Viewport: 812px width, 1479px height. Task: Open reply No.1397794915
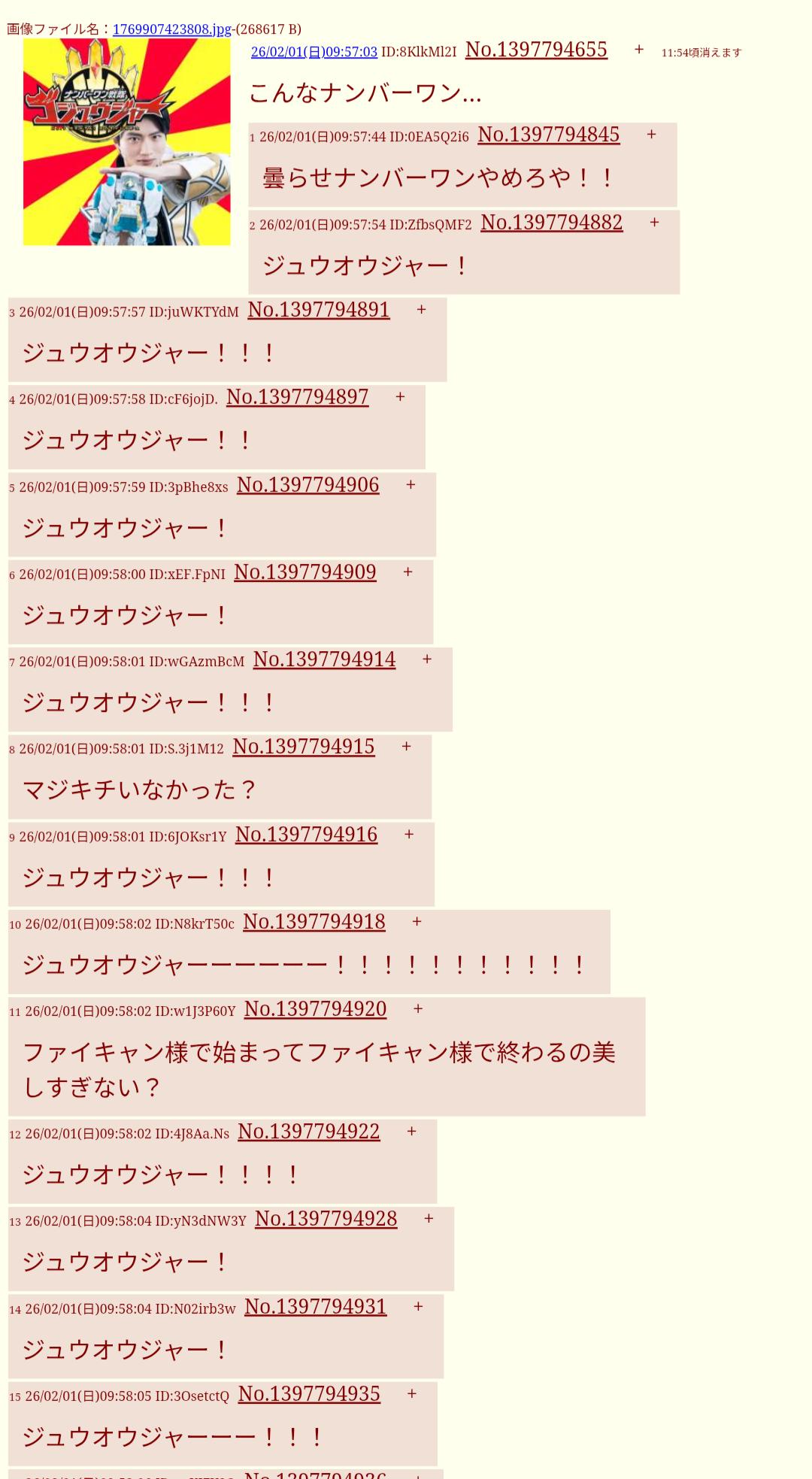tap(303, 747)
